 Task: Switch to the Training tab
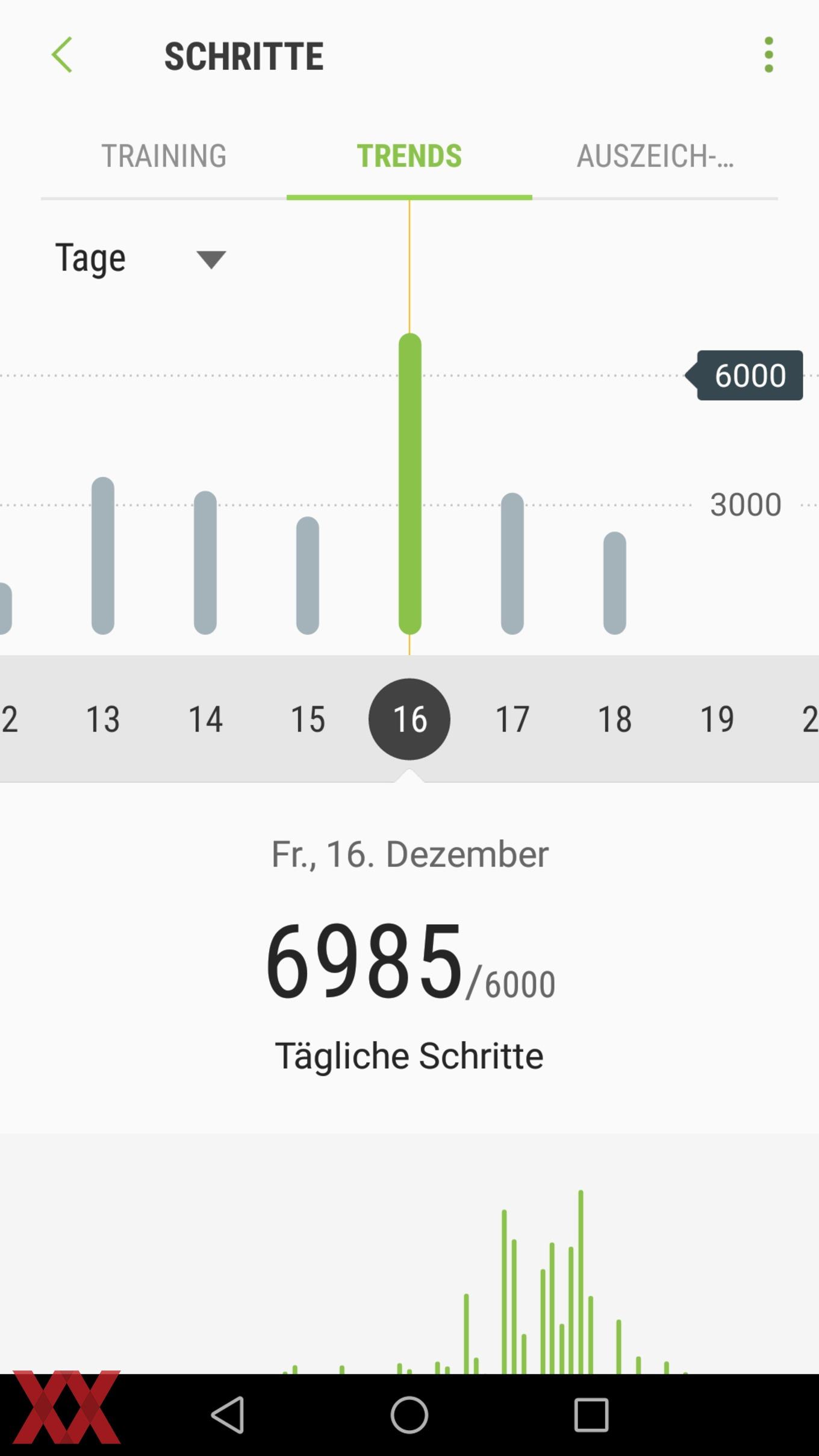pos(164,156)
